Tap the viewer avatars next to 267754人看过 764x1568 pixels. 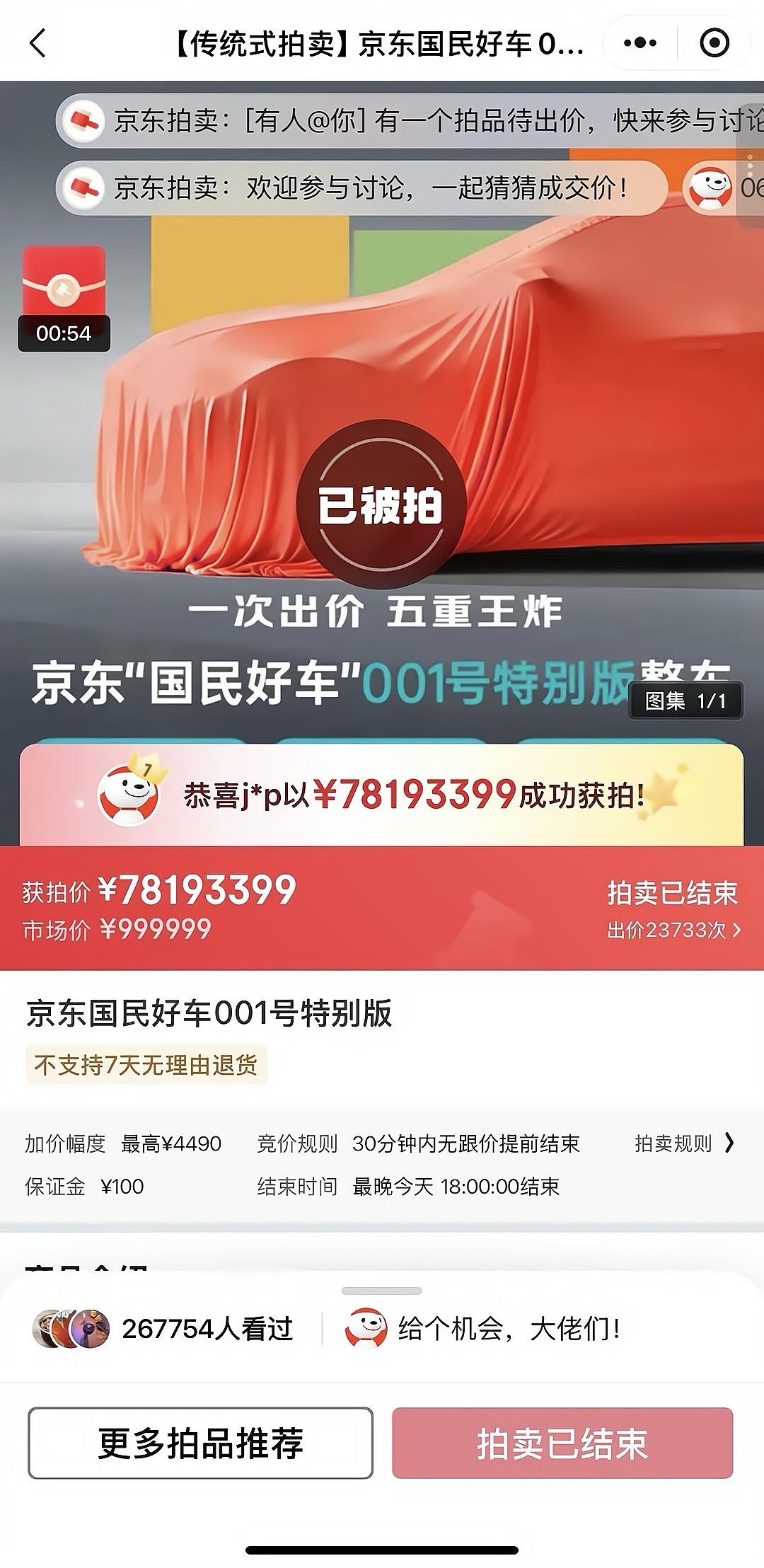(x=71, y=1329)
